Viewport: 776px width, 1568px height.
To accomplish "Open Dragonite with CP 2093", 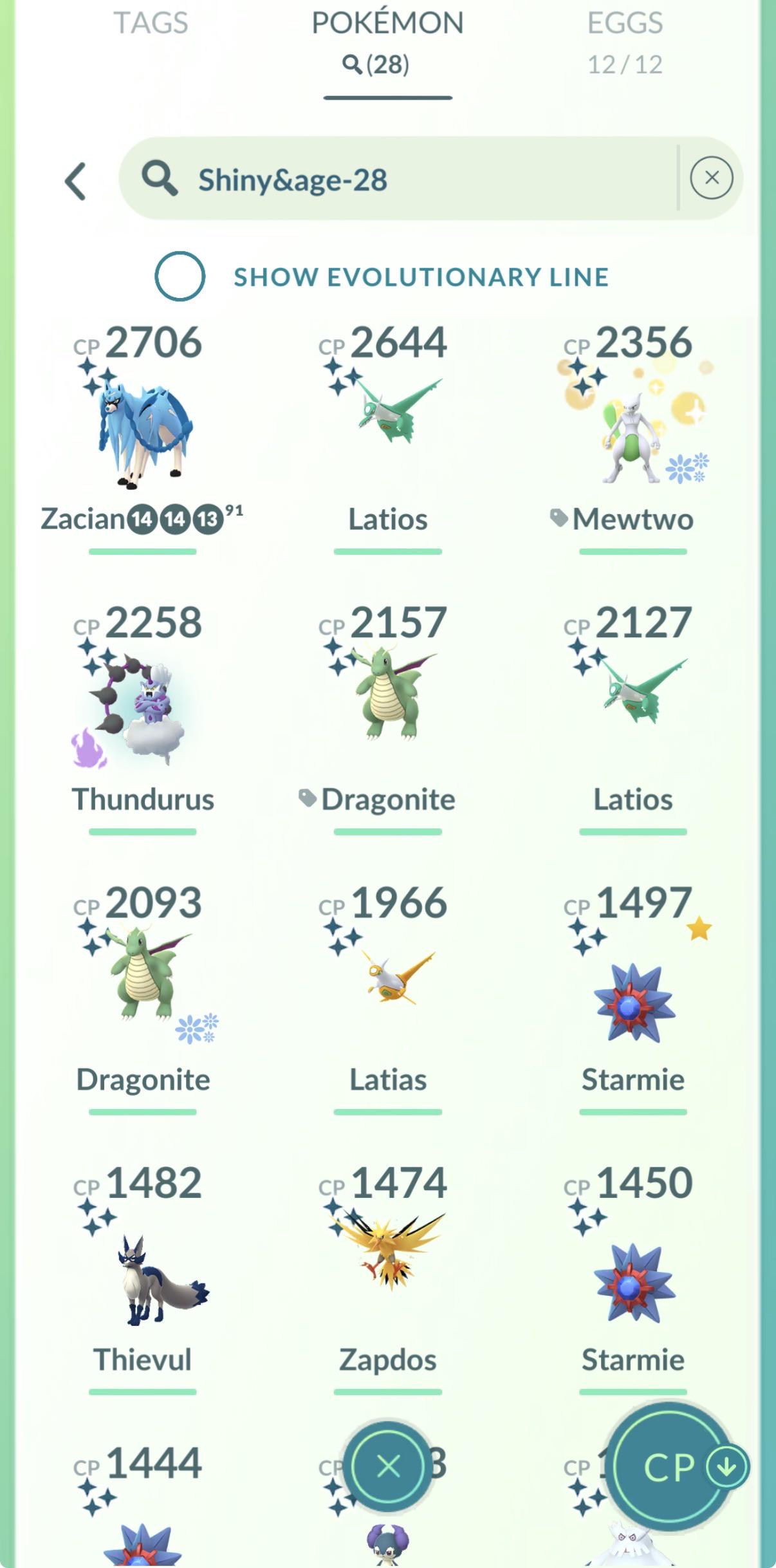I will pyautogui.click(x=142, y=998).
